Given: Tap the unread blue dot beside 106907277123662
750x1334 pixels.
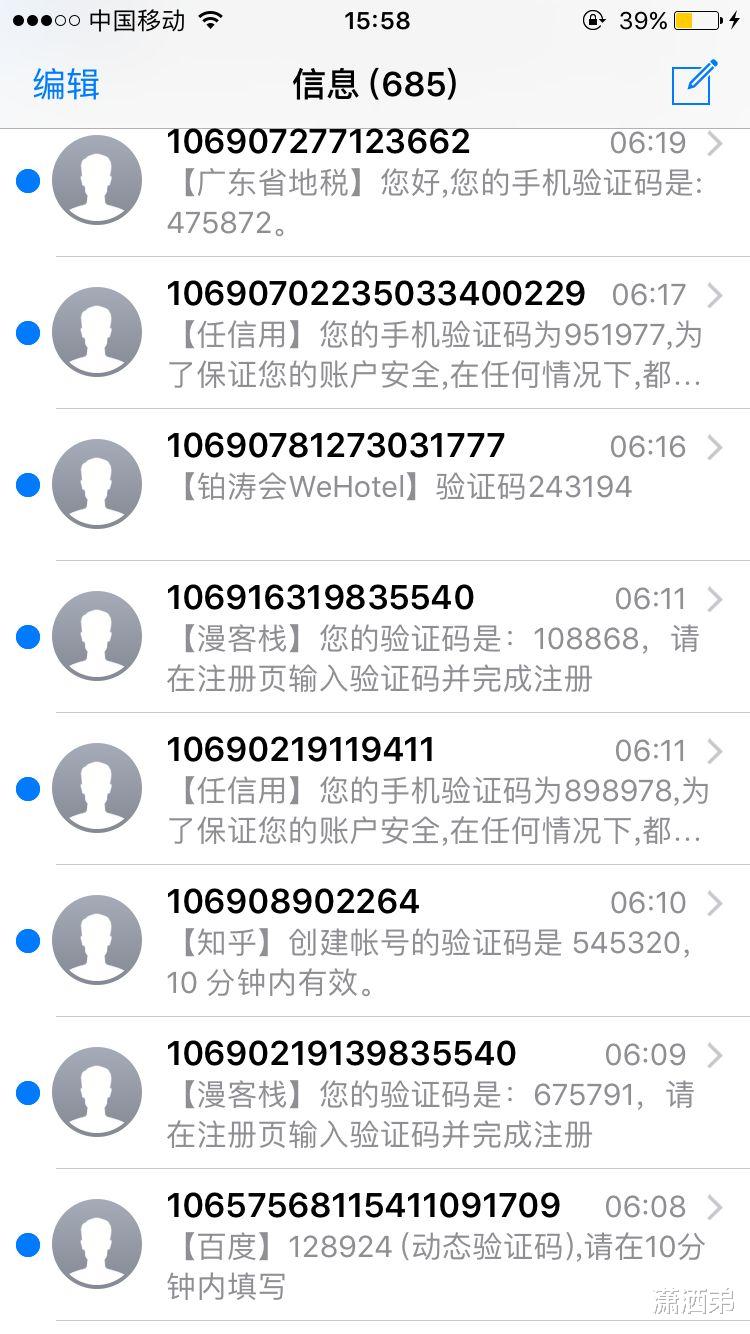Looking at the screenshot, I should pyautogui.click(x=26, y=180).
